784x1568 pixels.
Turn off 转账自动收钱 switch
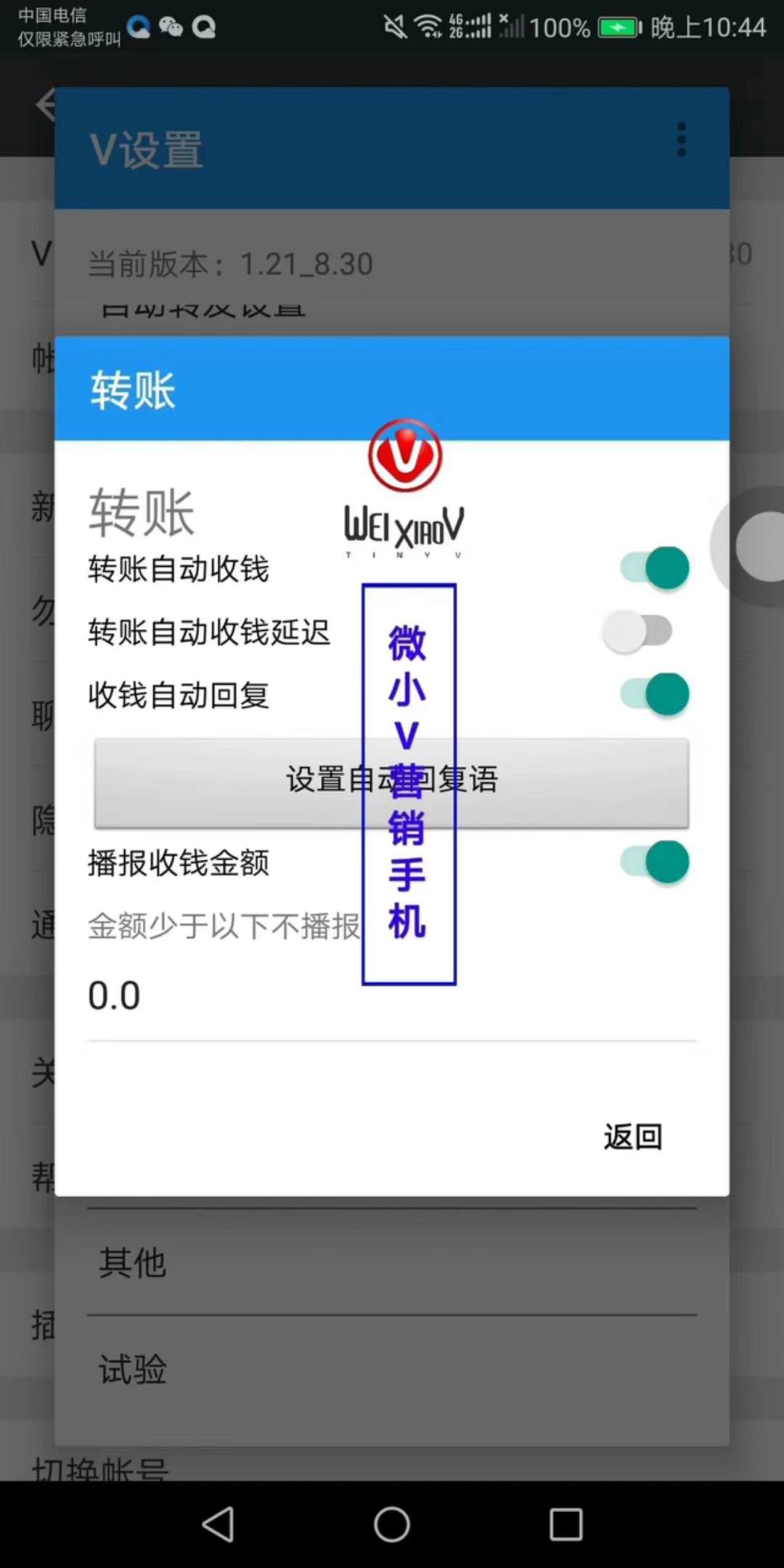tap(655, 568)
